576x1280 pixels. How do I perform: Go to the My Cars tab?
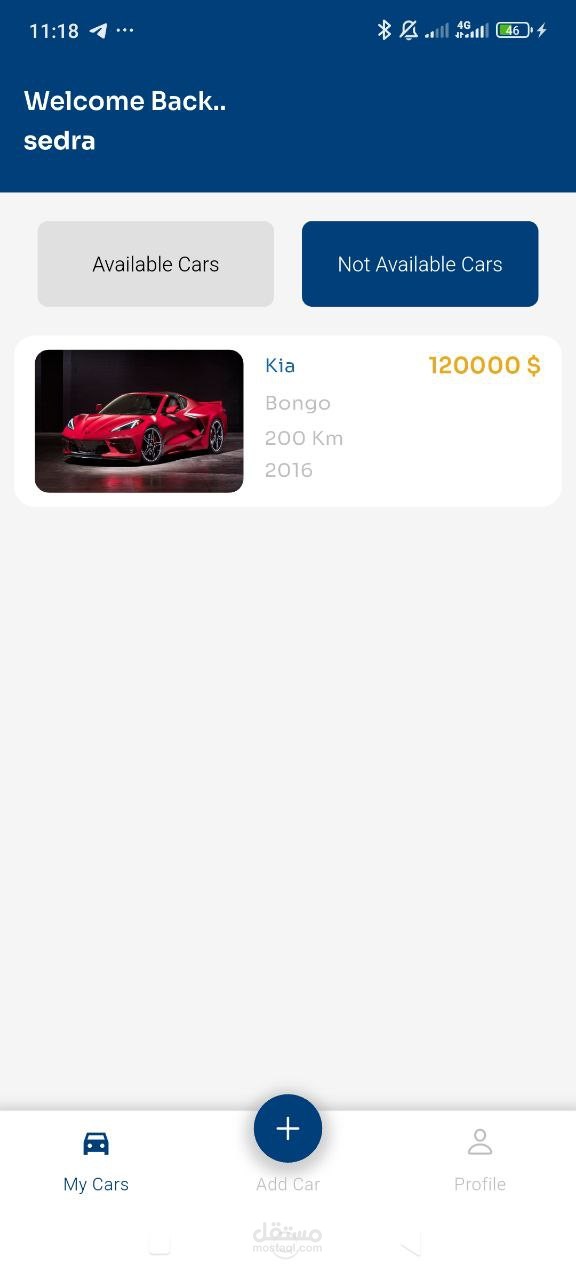tap(96, 1161)
